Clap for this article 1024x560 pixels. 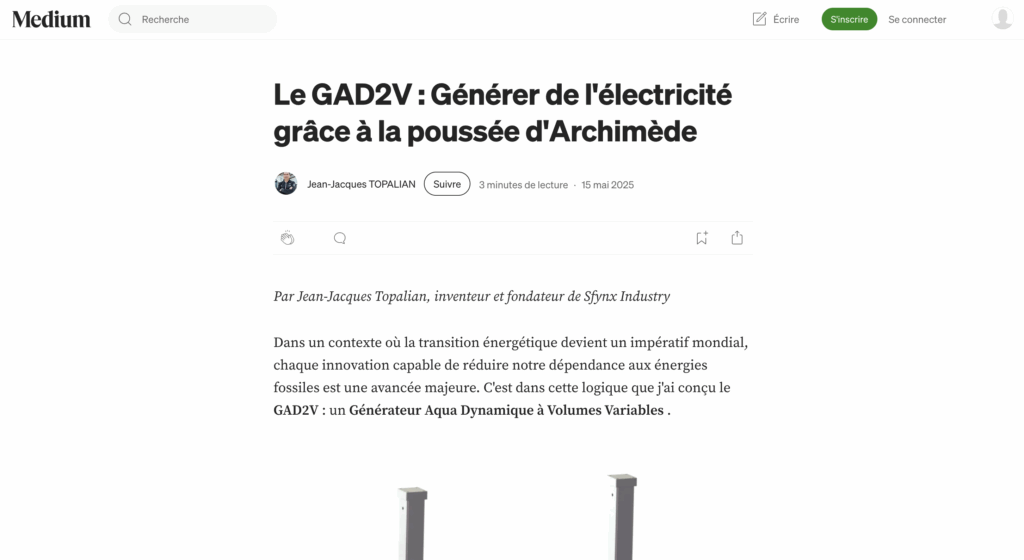[288, 238]
